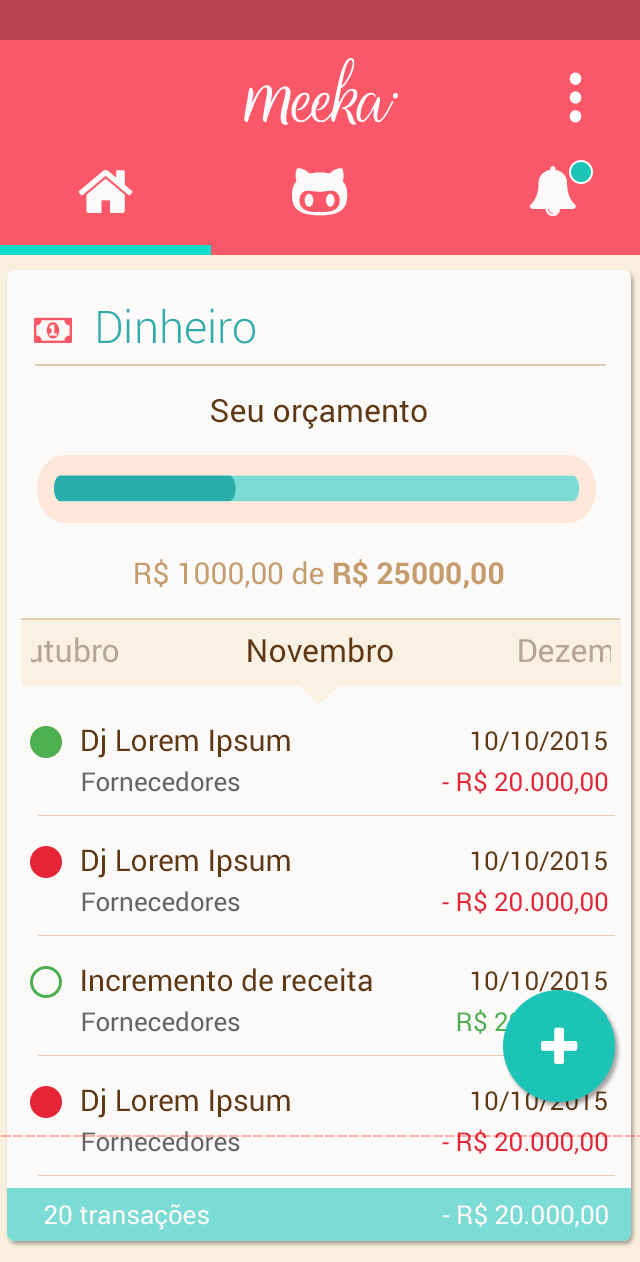
Task: Switch to the home tab
Action: point(106,191)
